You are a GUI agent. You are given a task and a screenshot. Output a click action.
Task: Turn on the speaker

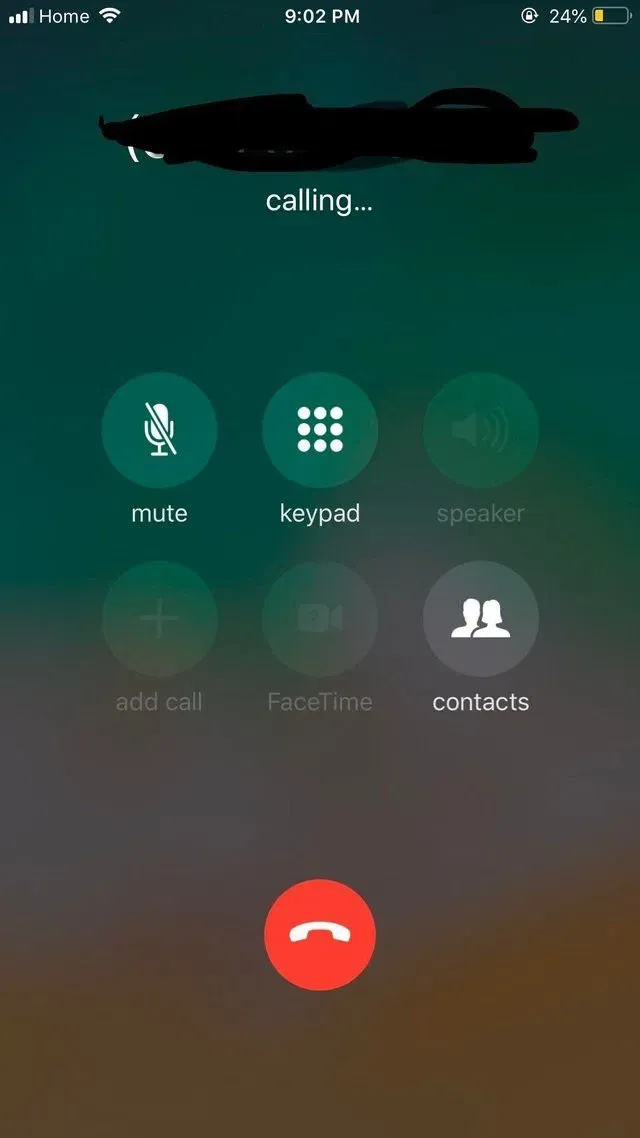(x=480, y=430)
